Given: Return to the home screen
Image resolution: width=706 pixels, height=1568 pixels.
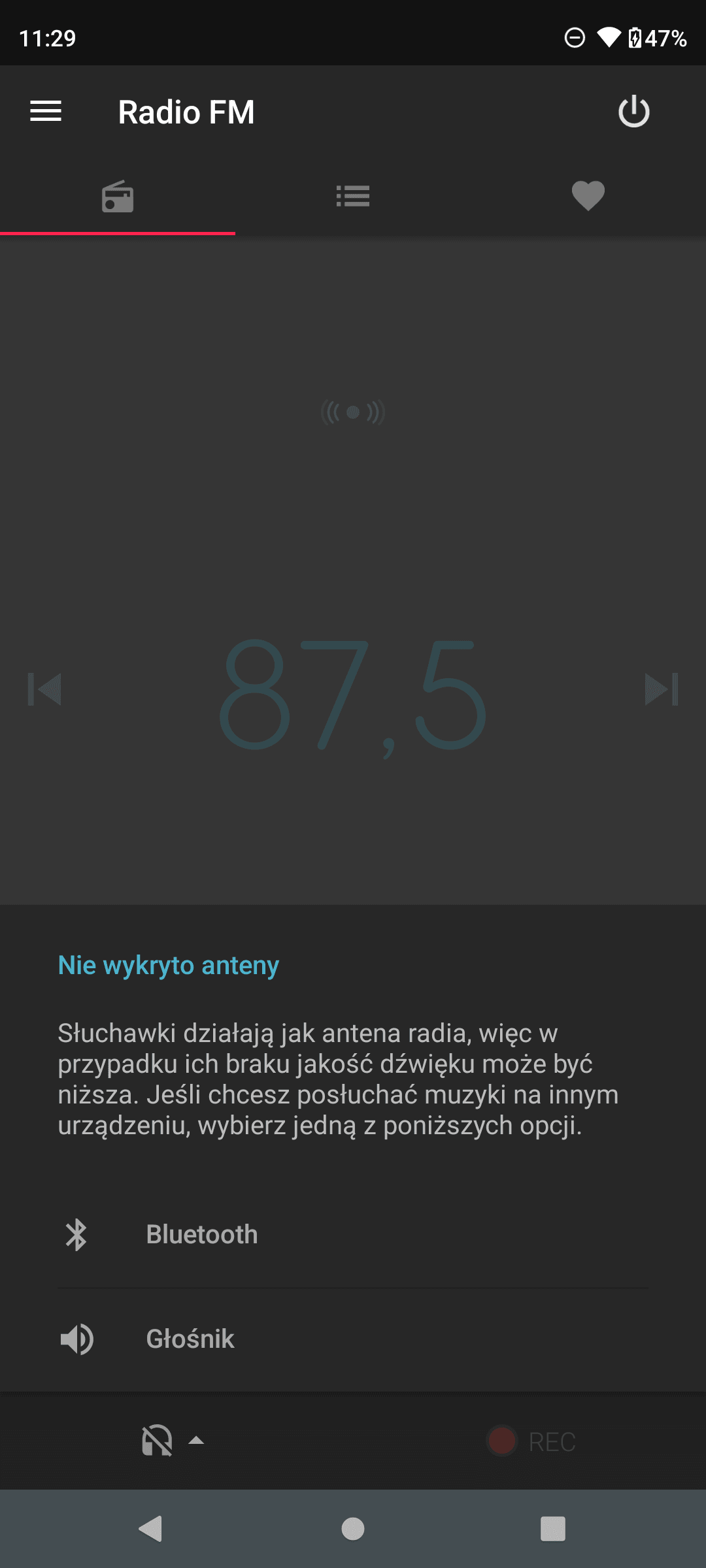Looking at the screenshot, I should click(x=353, y=1529).
